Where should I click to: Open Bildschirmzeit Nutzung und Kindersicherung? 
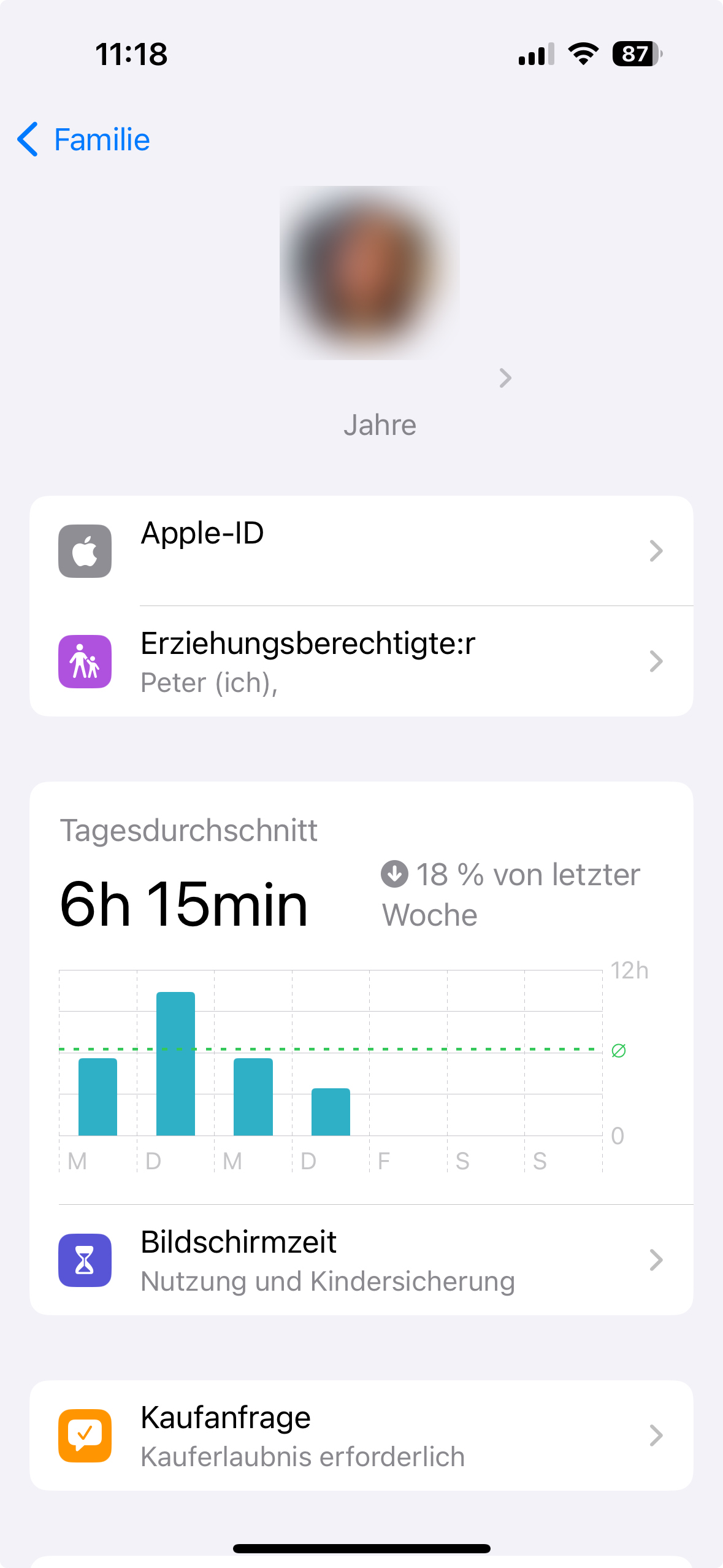point(361,1260)
